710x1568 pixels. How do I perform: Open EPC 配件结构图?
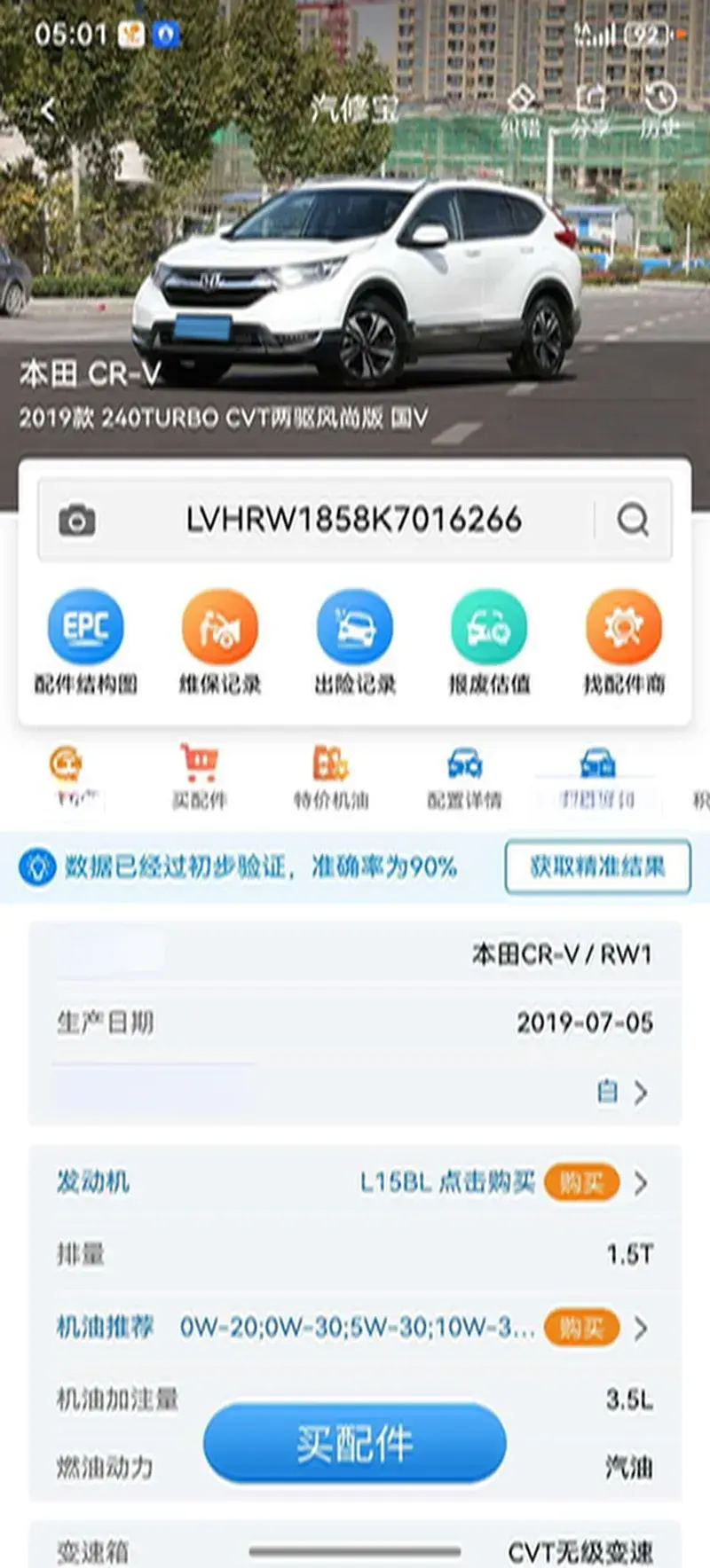coord(85,642)
